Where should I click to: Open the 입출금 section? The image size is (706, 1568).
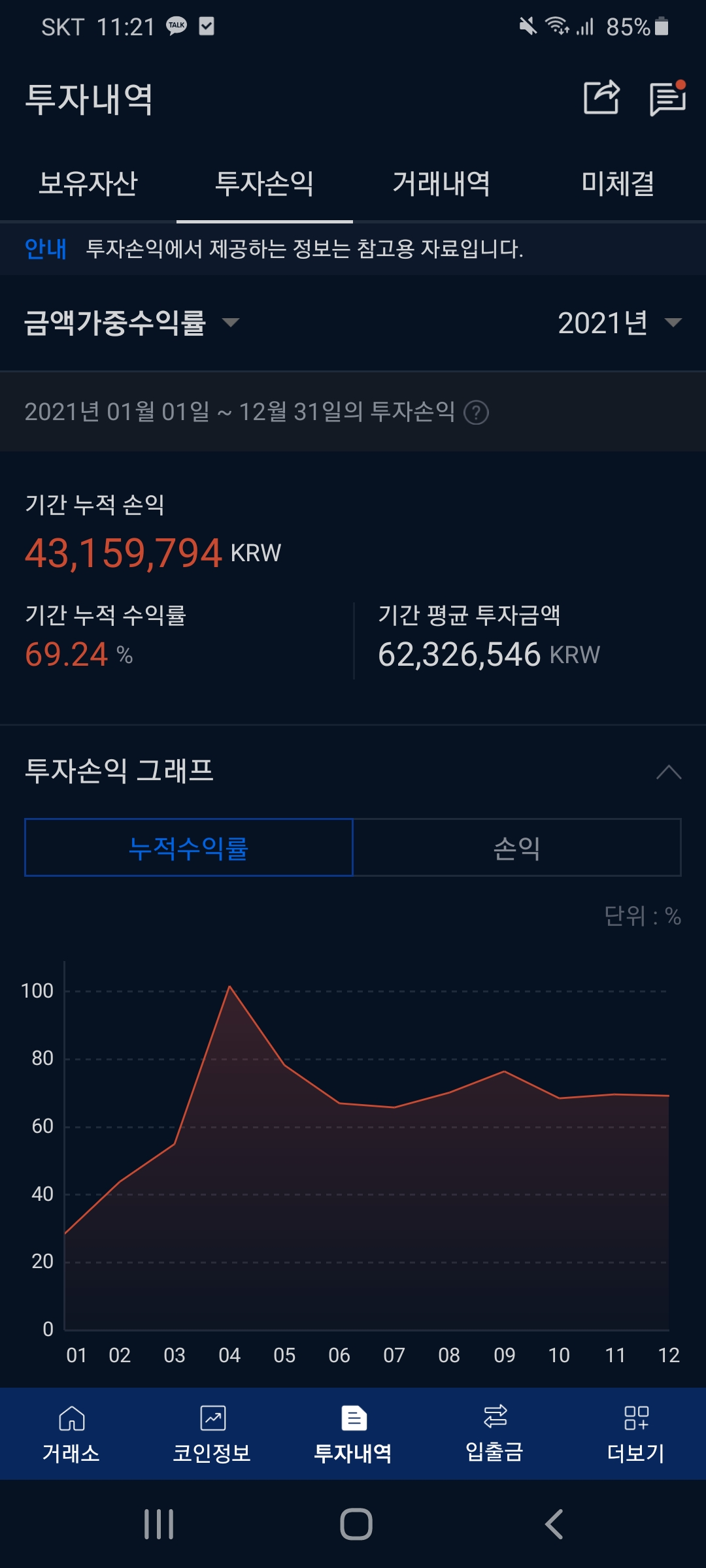pyautogui.click(x=494, y=1434)
